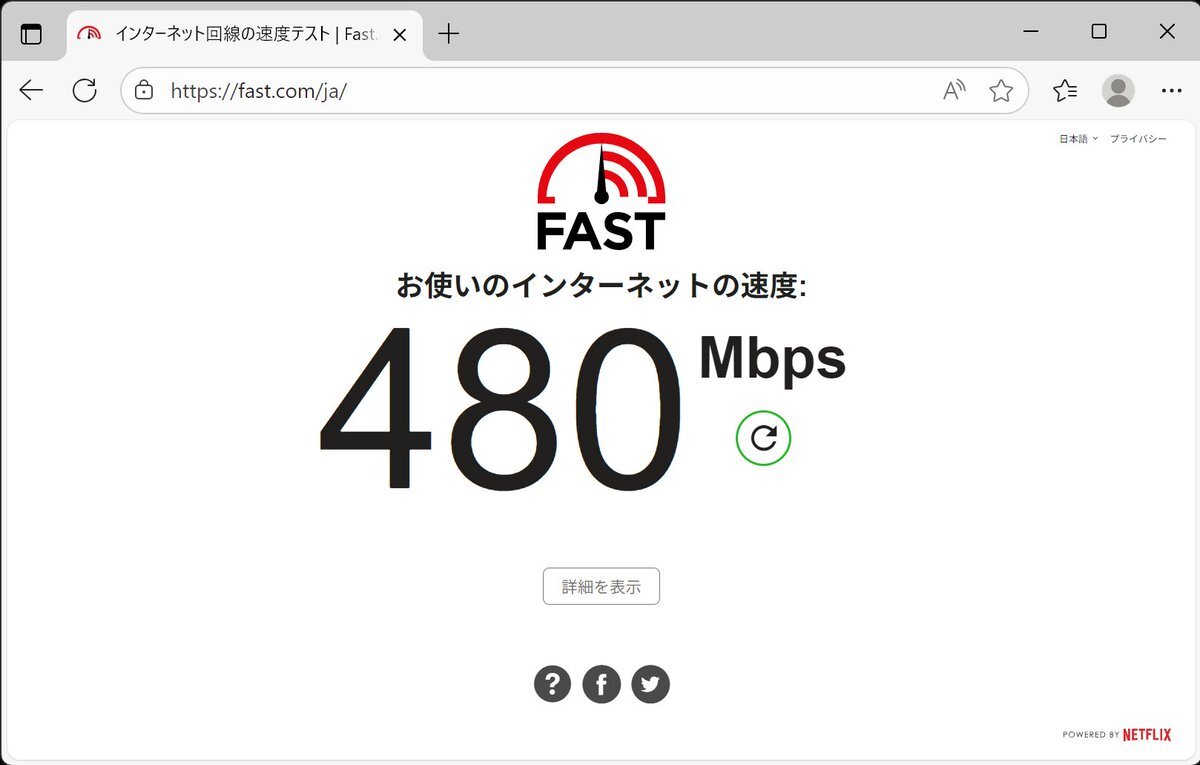
Task: Restart the speed test with the reload circle
Action: click(763, 438)
